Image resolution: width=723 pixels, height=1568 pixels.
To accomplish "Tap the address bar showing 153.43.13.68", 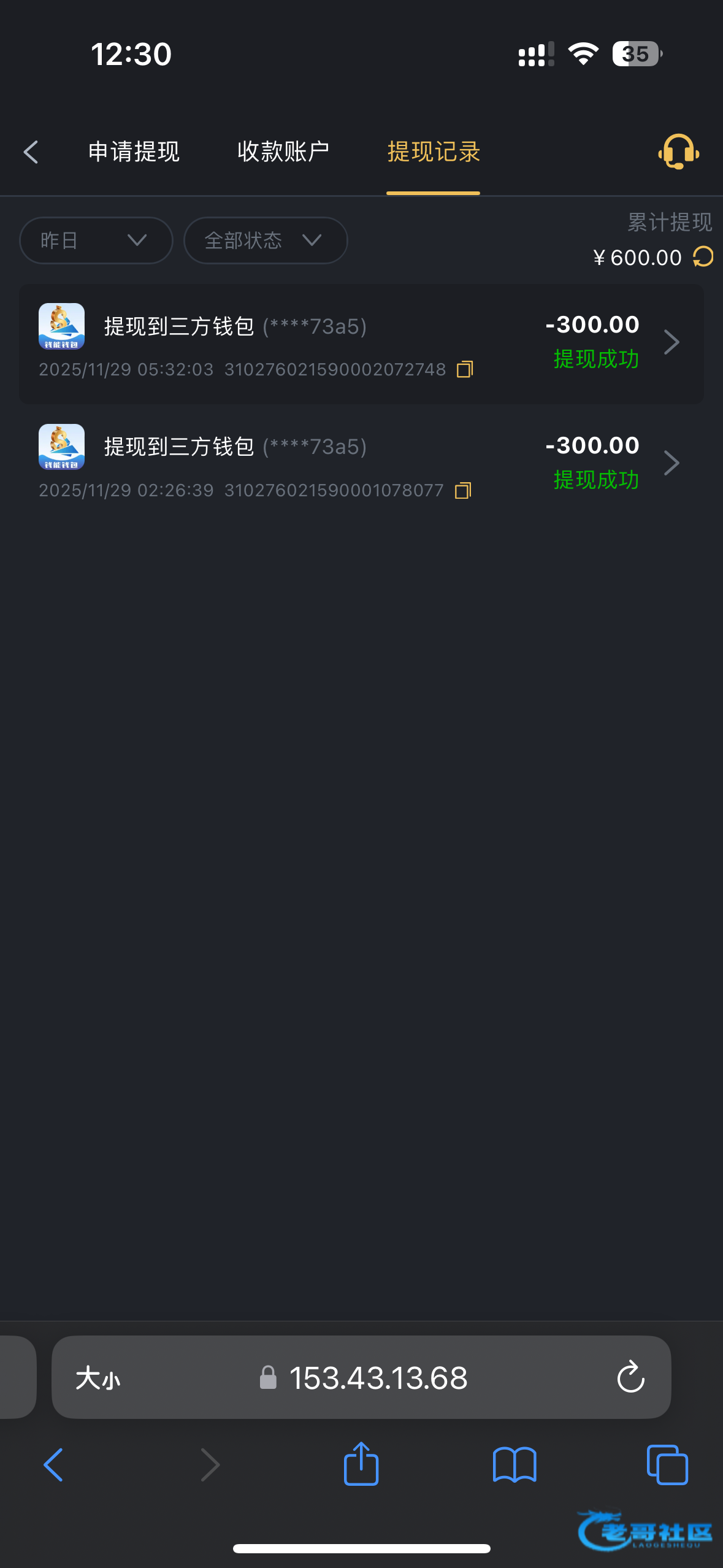I will (x=378, y=1378).
